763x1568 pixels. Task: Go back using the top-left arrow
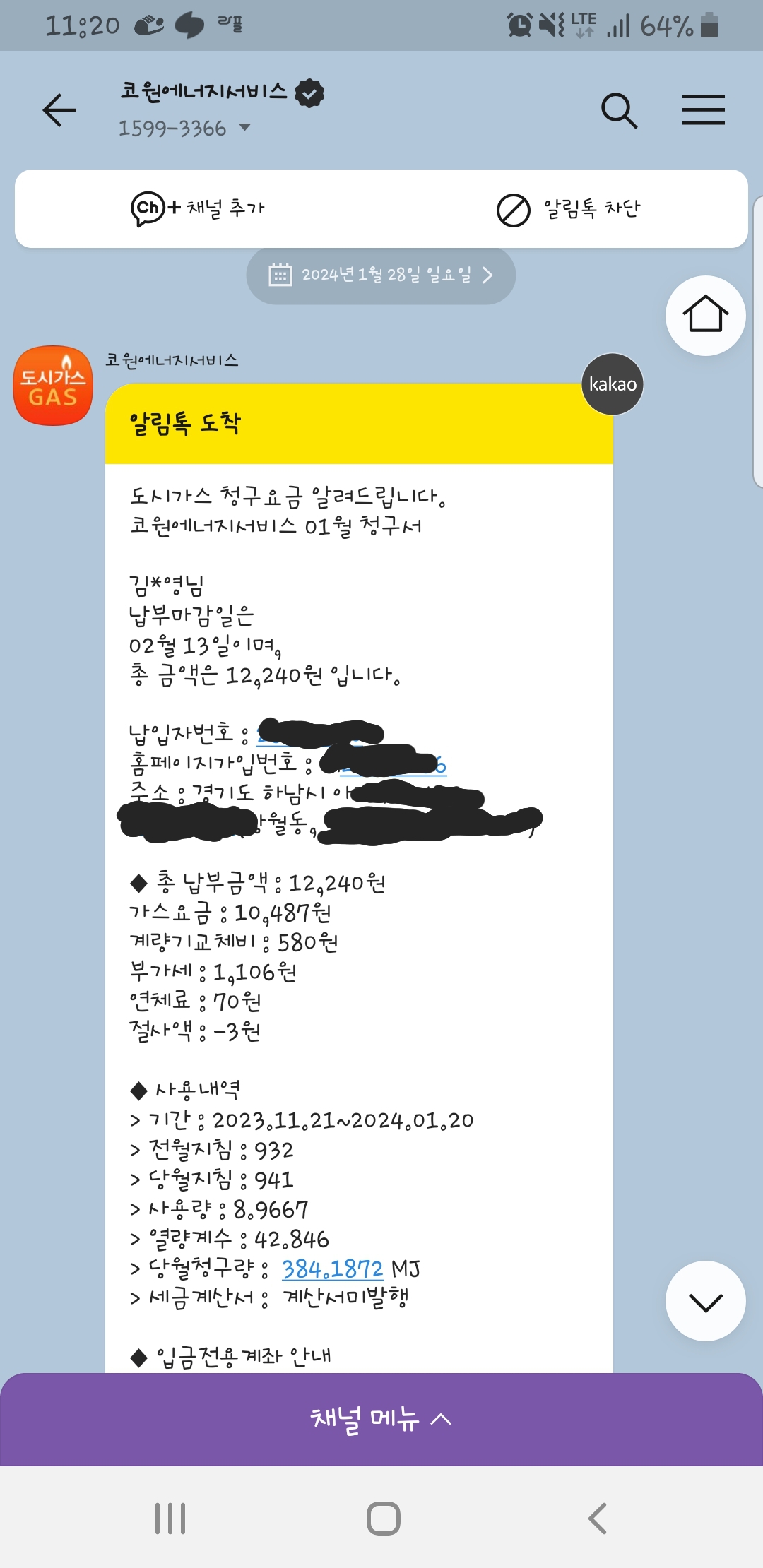[x=59, y=110]
